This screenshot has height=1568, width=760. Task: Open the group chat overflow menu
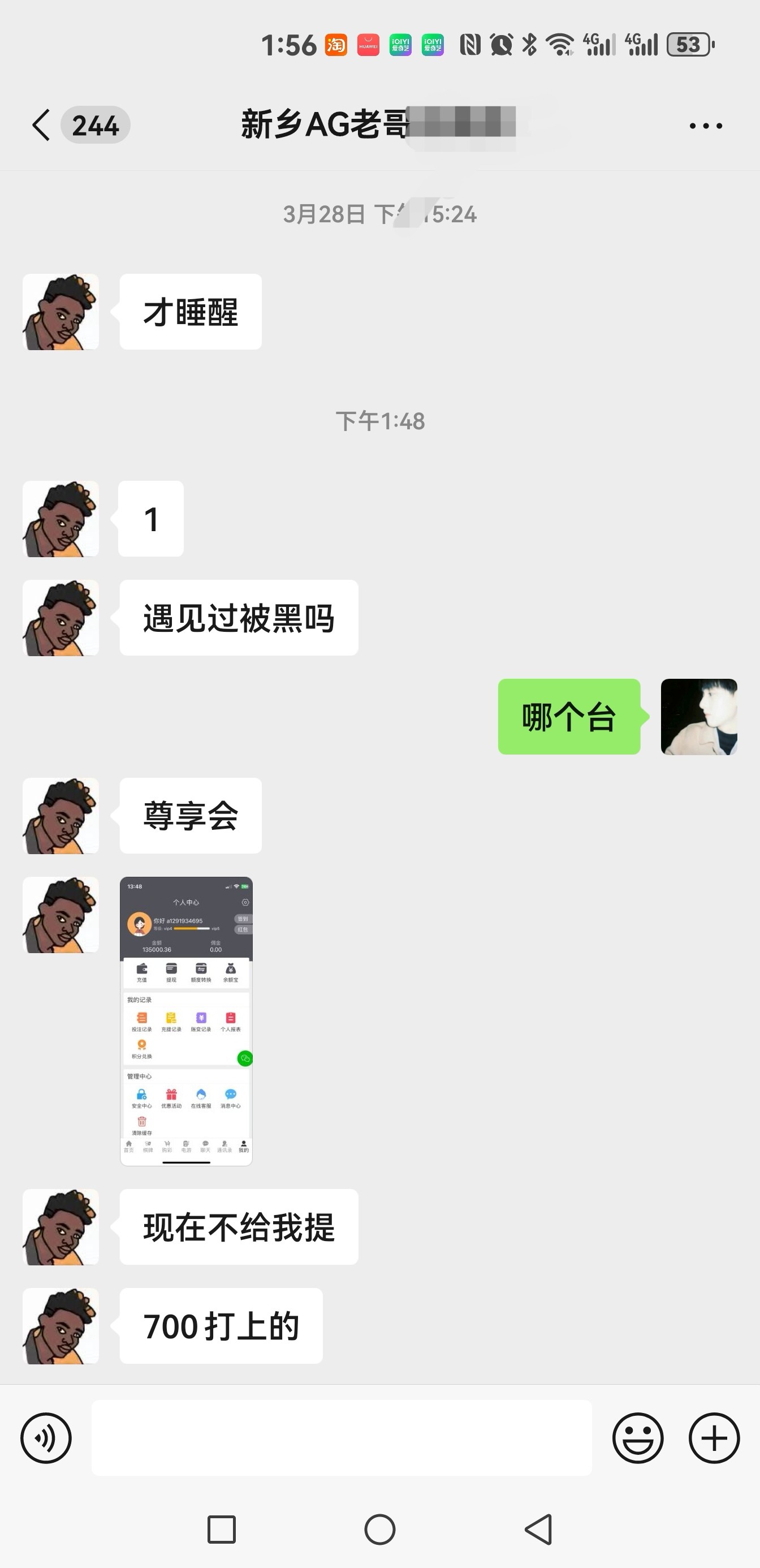(705, 126)
